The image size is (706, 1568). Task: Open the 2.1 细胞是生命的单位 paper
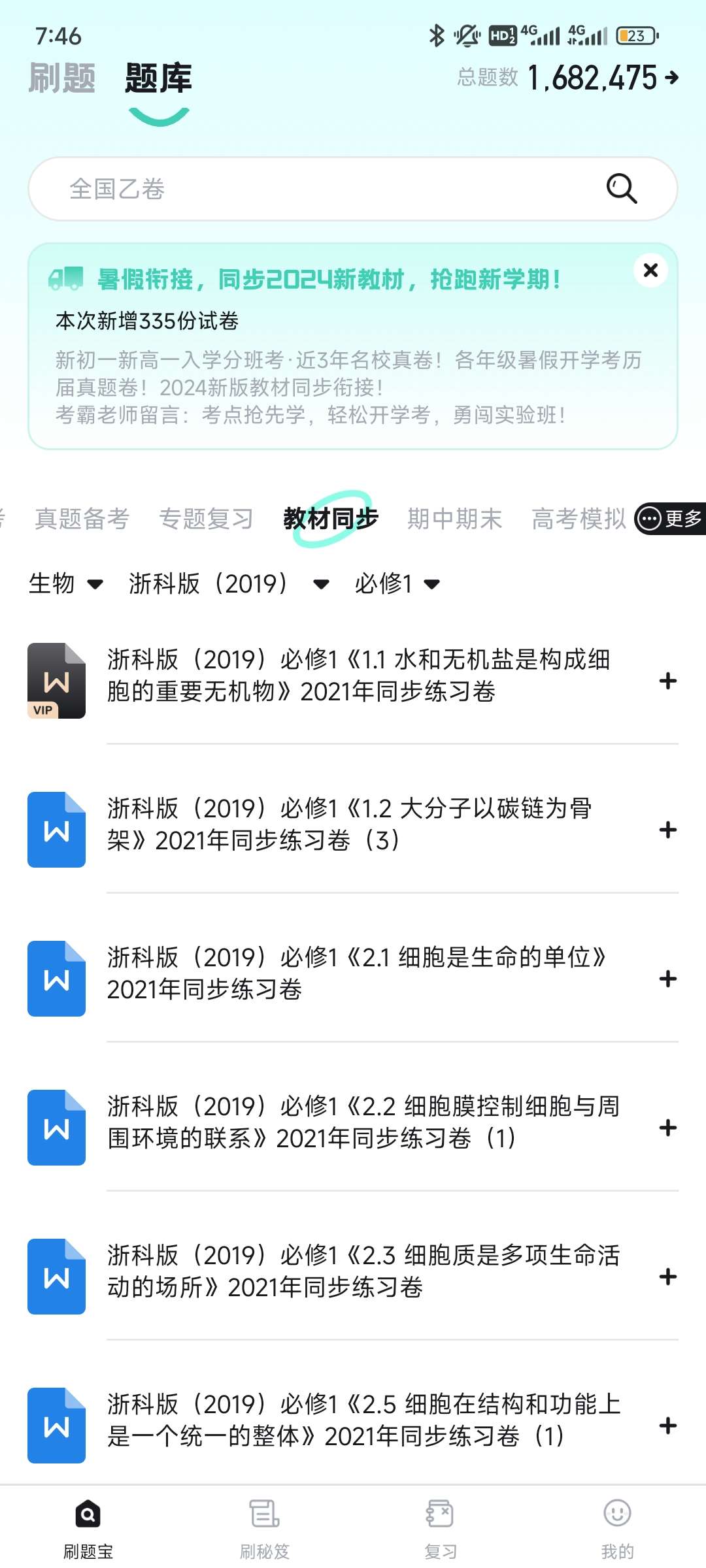tap(360, 973)
